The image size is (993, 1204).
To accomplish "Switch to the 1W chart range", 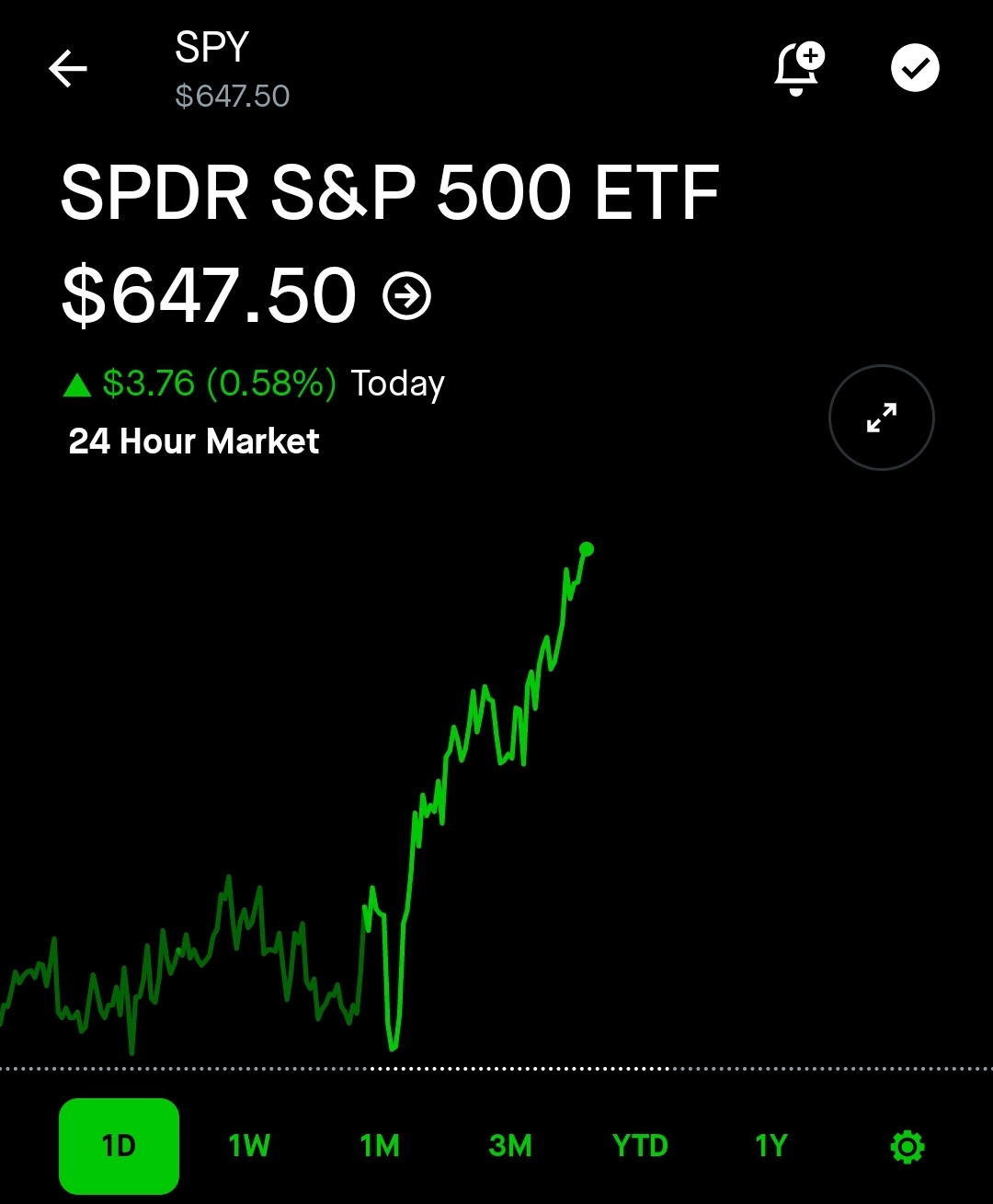I will [x=249, y=1146].
